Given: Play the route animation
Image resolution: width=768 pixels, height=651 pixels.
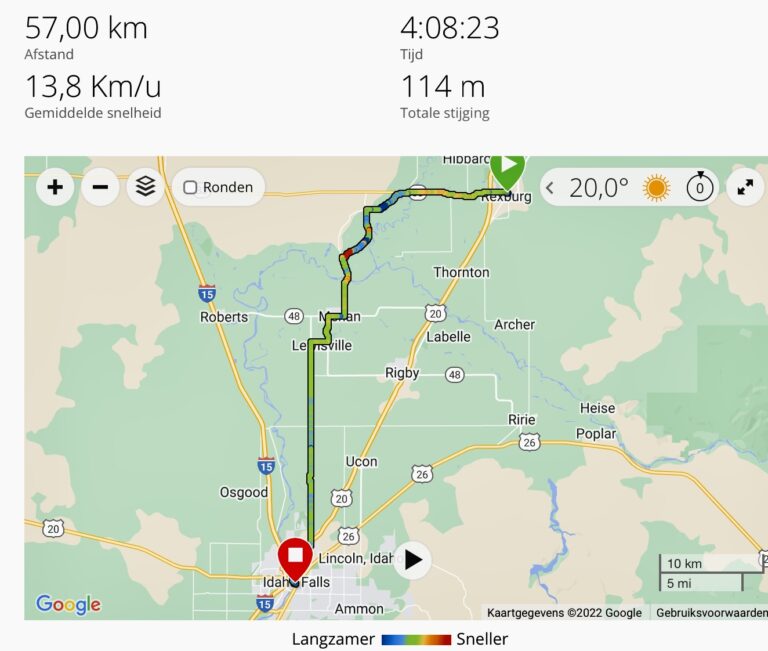Looking at the screenshot, I should [412, 560].
